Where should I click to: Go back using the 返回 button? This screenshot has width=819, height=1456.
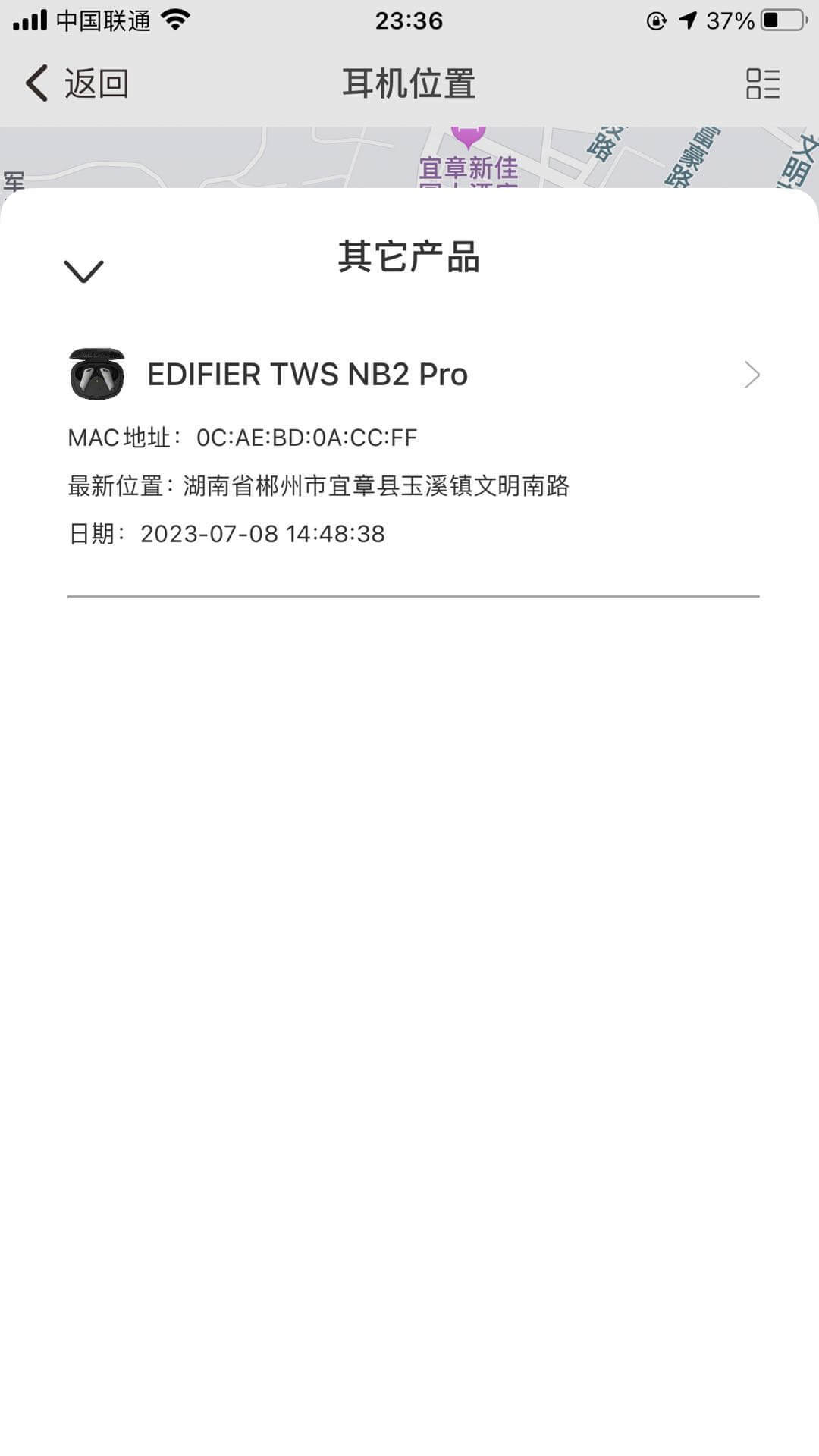pyautogui.click(x=77, y=83)
